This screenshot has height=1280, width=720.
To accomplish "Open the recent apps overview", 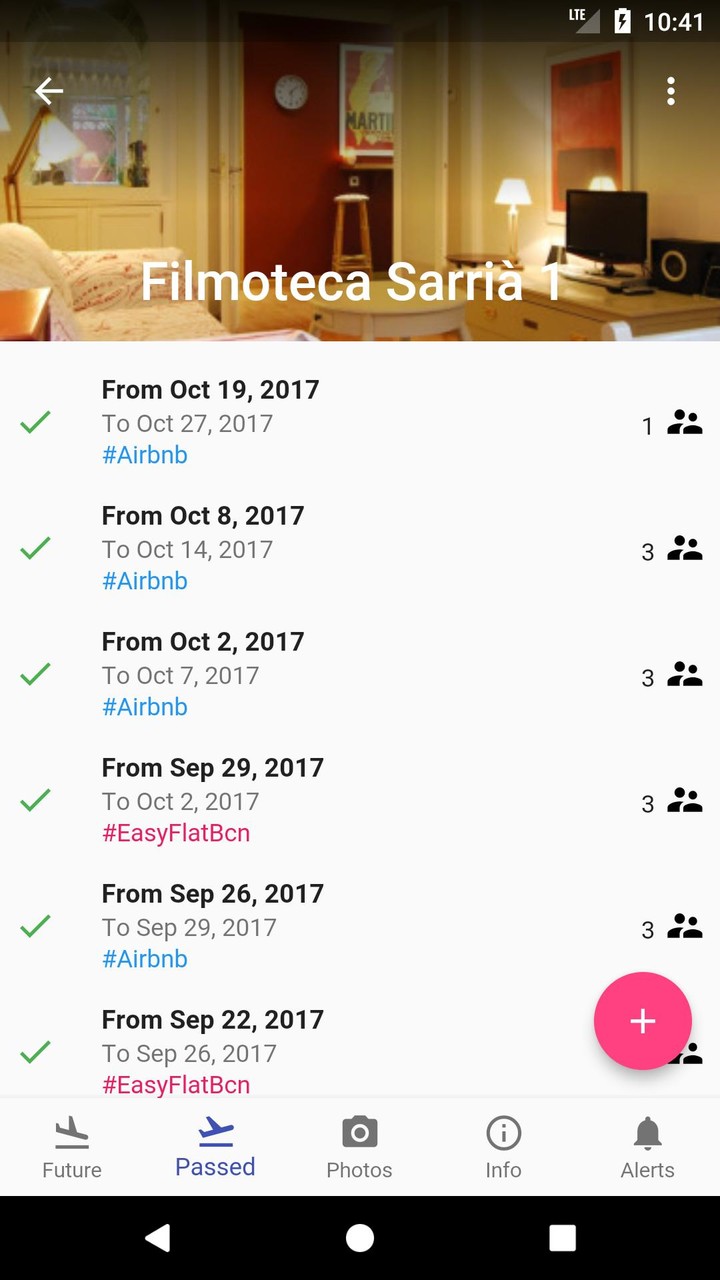I will [562, 1238].
